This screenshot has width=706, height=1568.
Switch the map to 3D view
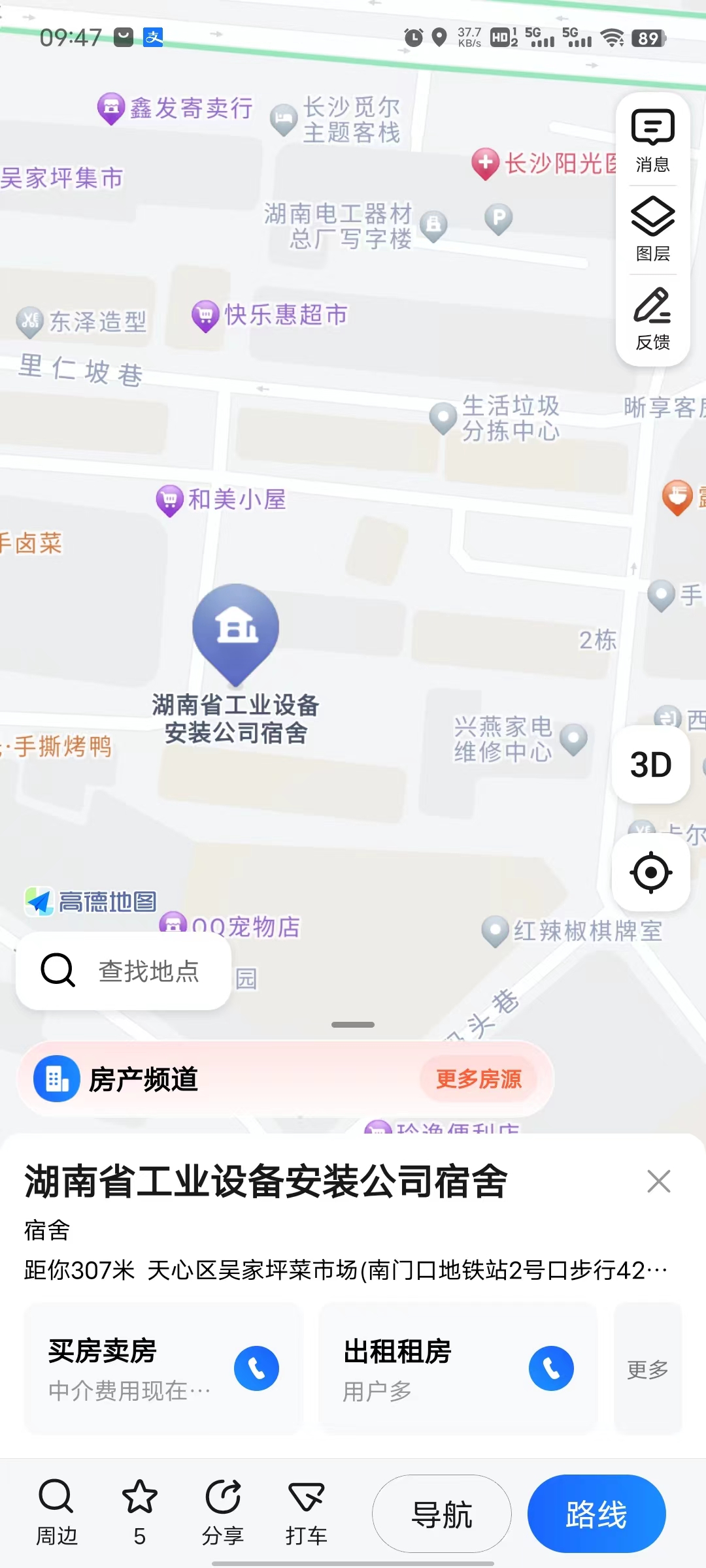(650, 764)
